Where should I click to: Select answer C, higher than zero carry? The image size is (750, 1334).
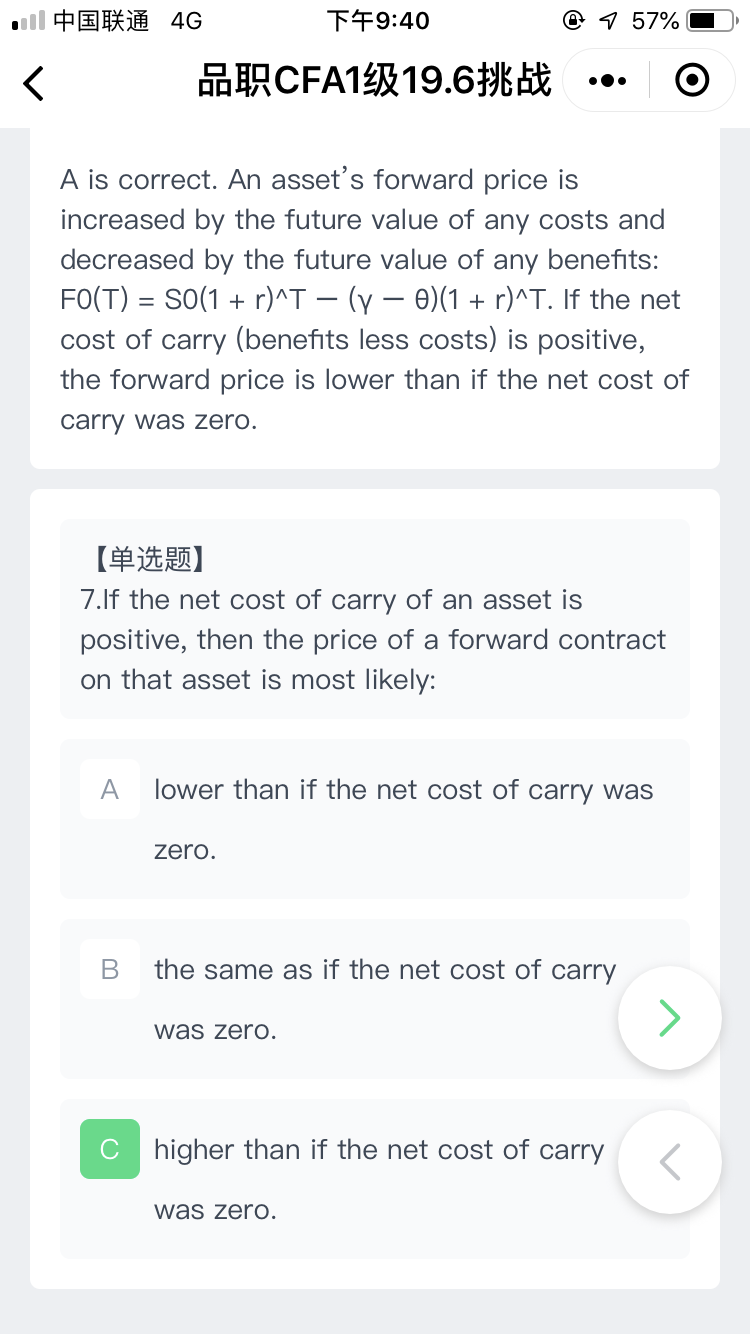[x=375, y=1179]
